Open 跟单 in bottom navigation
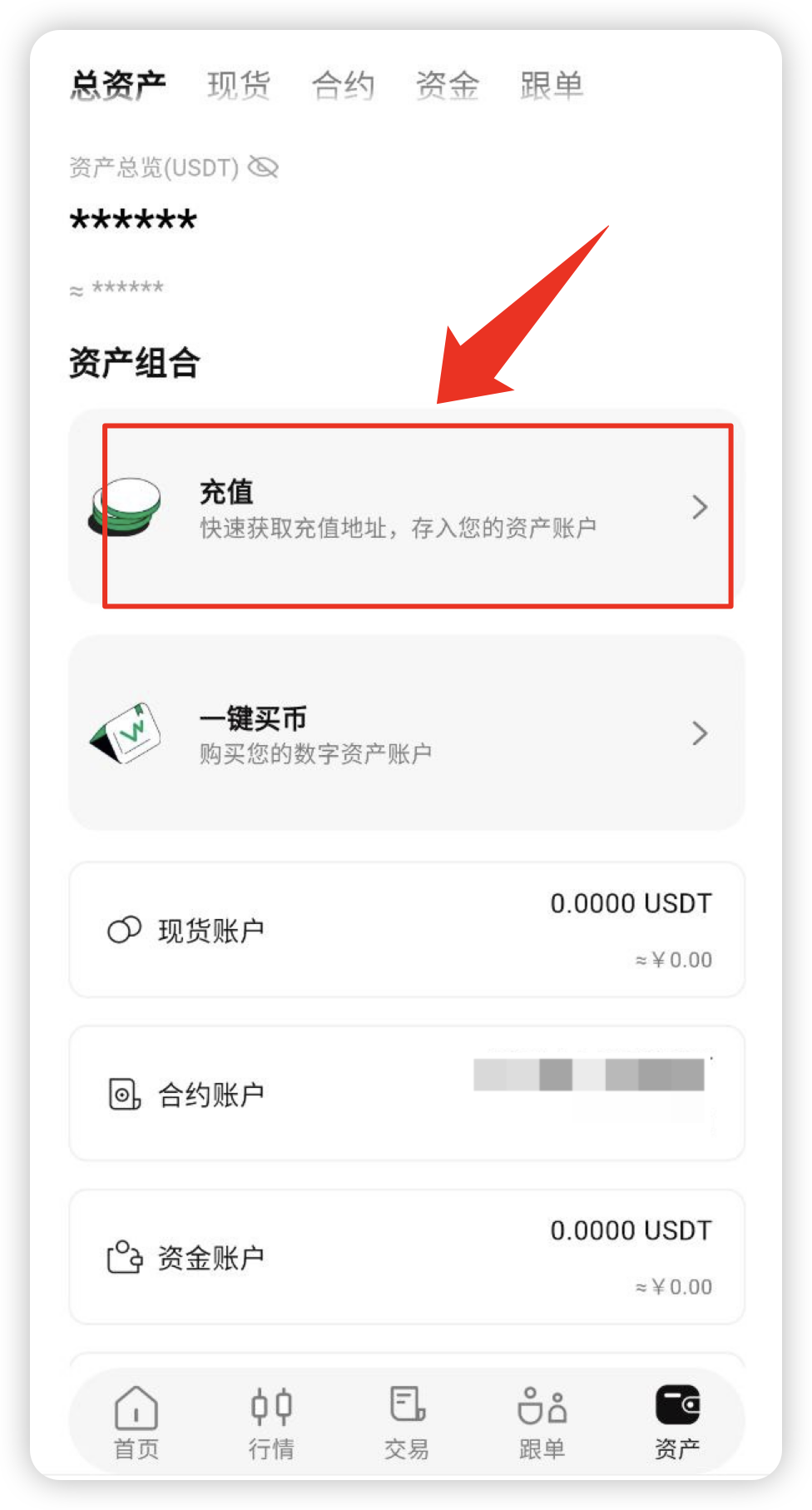 [x=542, y=1423]
